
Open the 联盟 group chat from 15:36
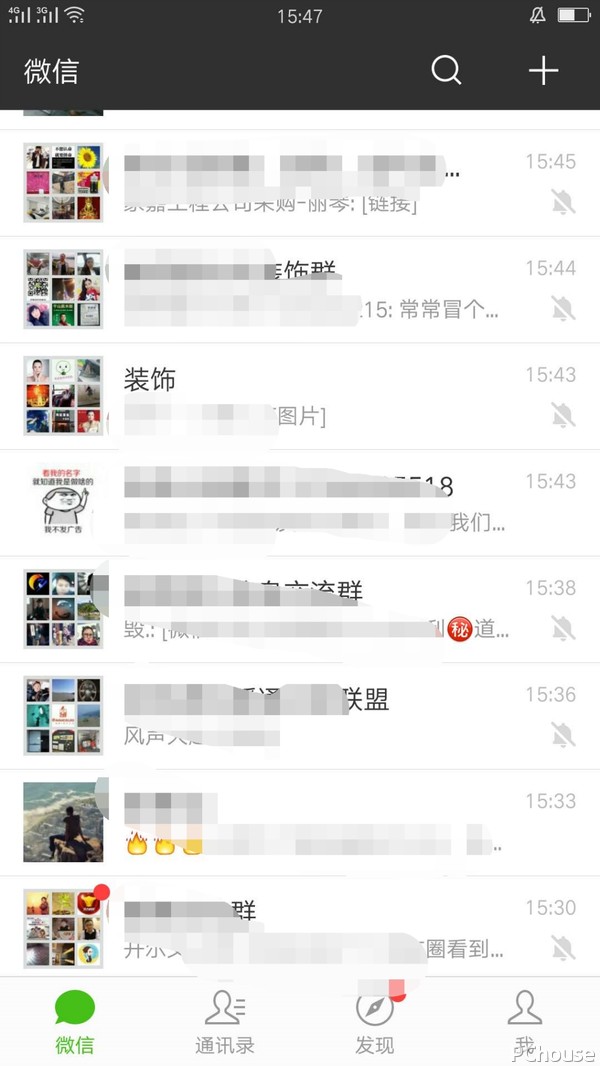[300, 716]
